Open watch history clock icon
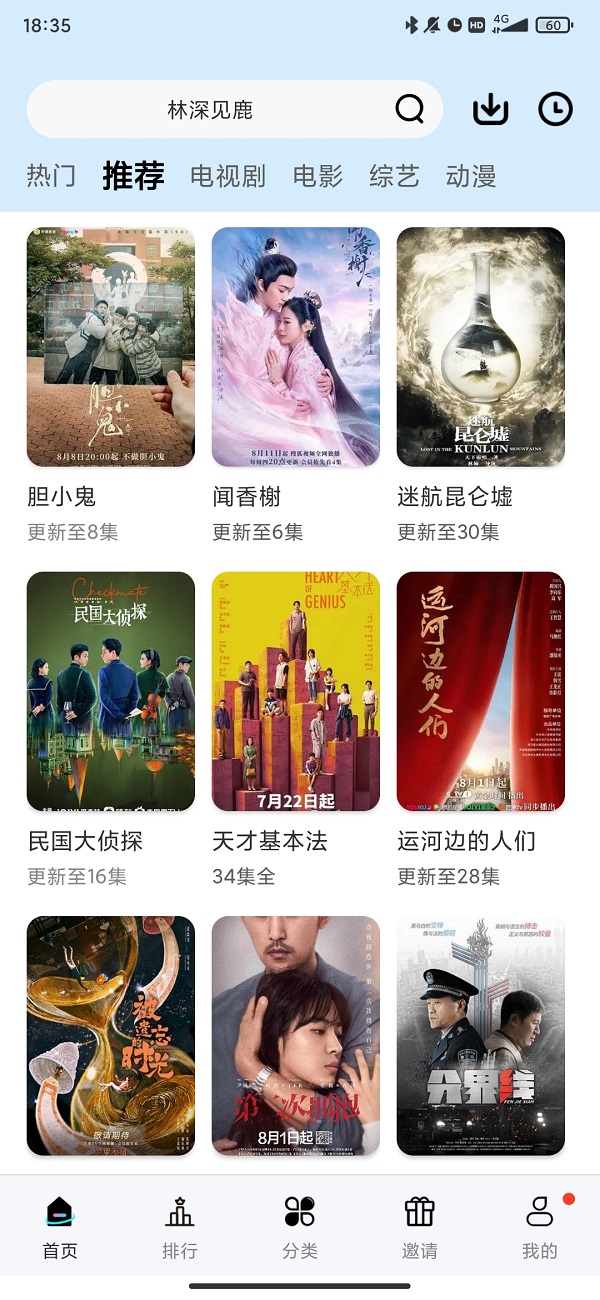This screenshot has width=600, height=1300. pos(555,109)
